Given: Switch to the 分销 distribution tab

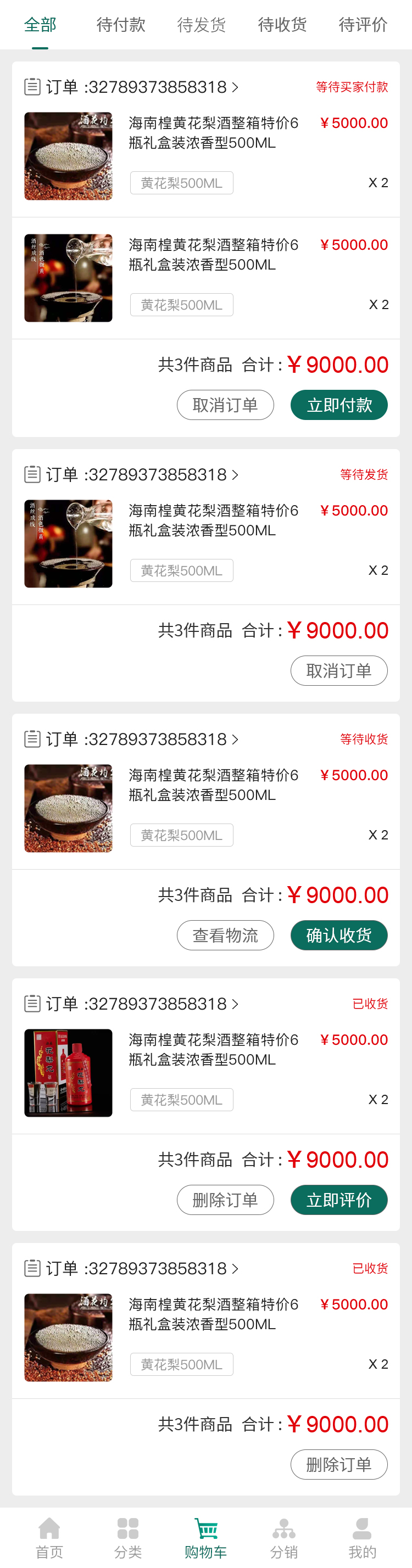Looking at the screenshot, I should pos(284,1537).
